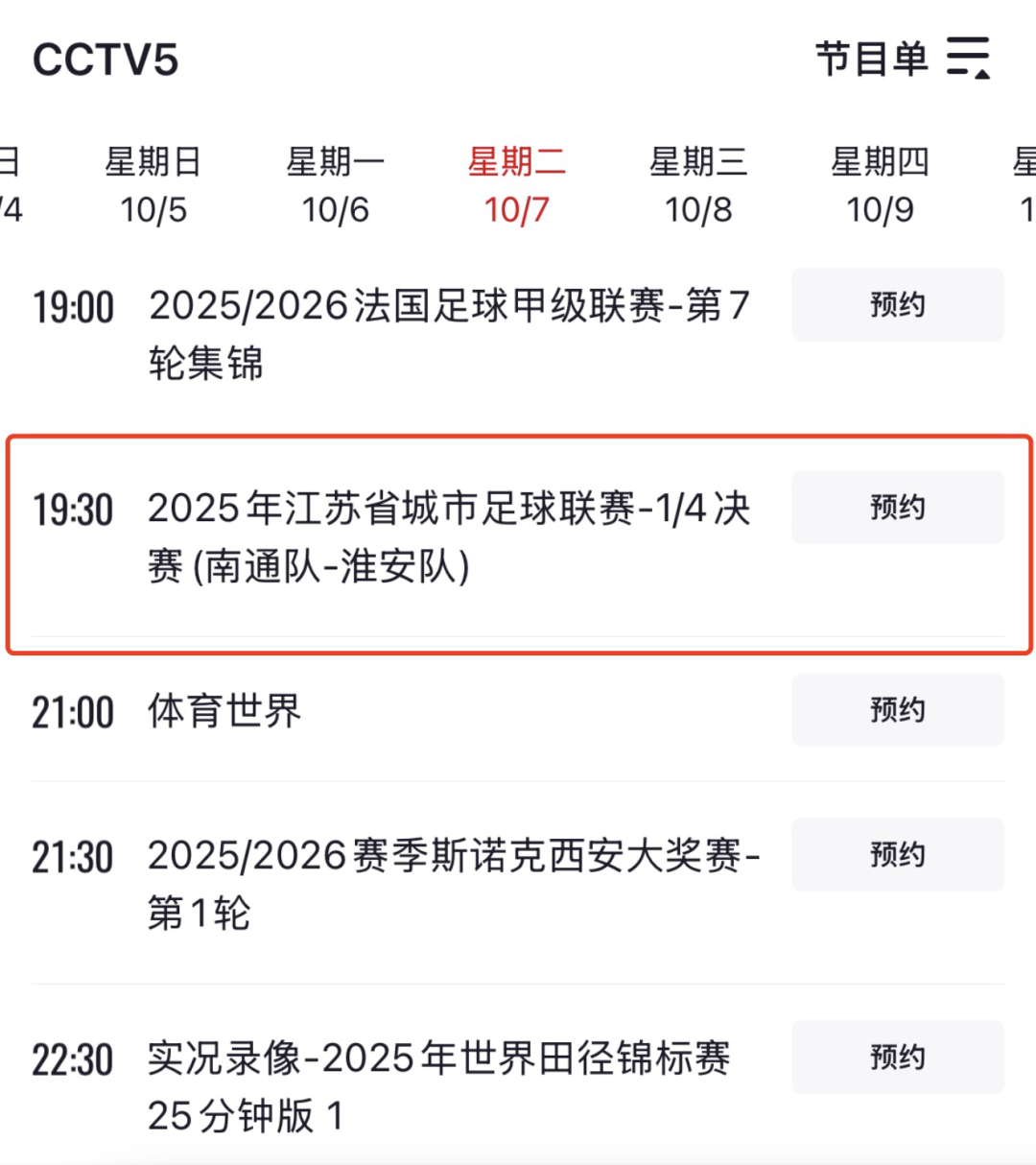Book a reminder for 22:30 世界田径锦标赛

(897, 1058)
